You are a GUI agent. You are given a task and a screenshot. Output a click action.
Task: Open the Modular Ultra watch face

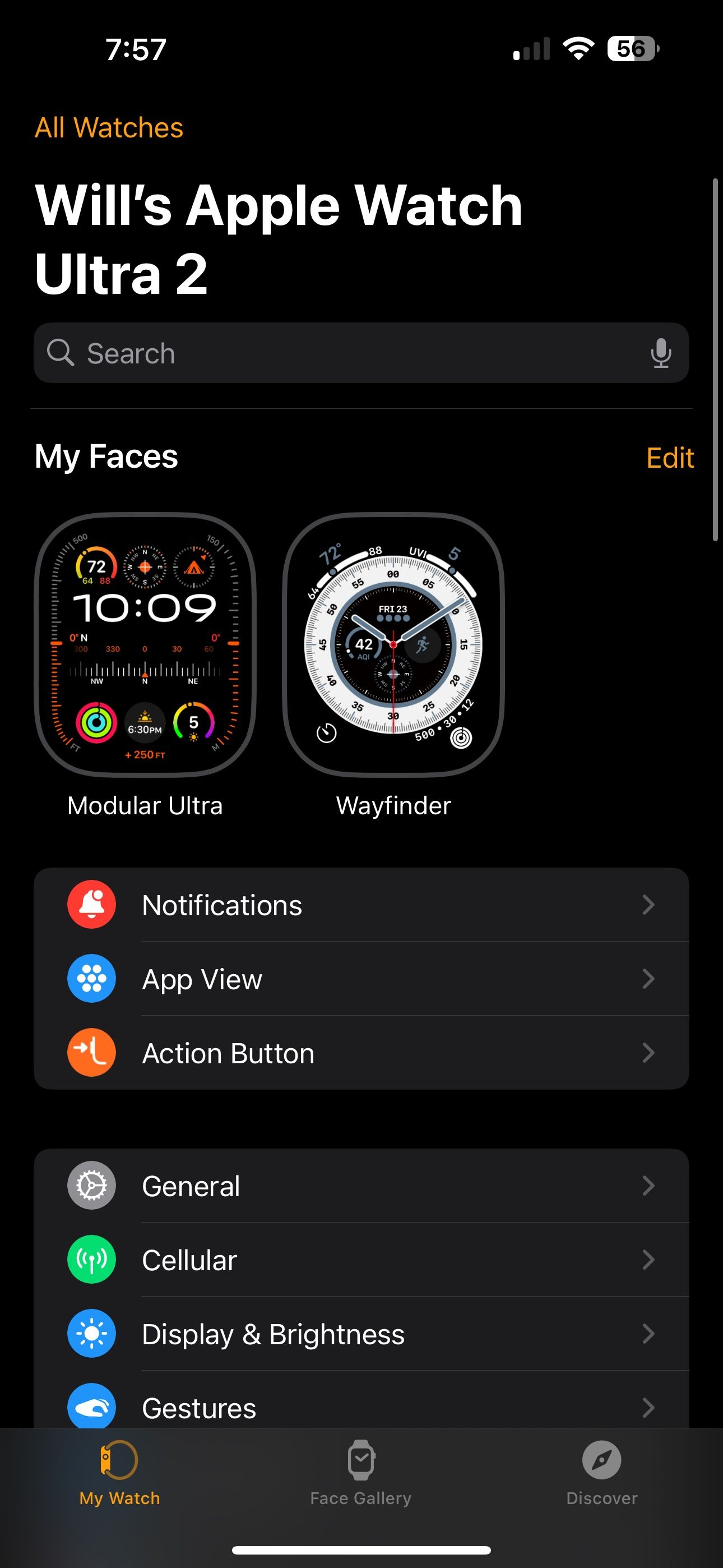tap(145, 645)
